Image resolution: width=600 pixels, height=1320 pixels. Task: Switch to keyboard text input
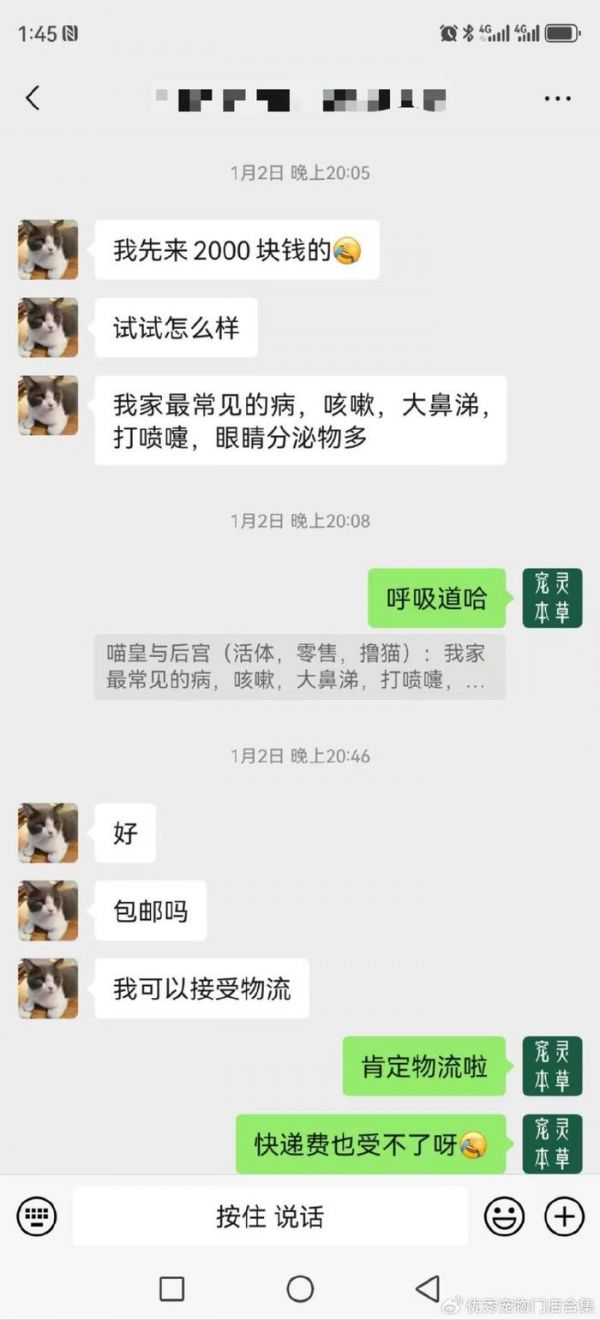[37, 1216]
